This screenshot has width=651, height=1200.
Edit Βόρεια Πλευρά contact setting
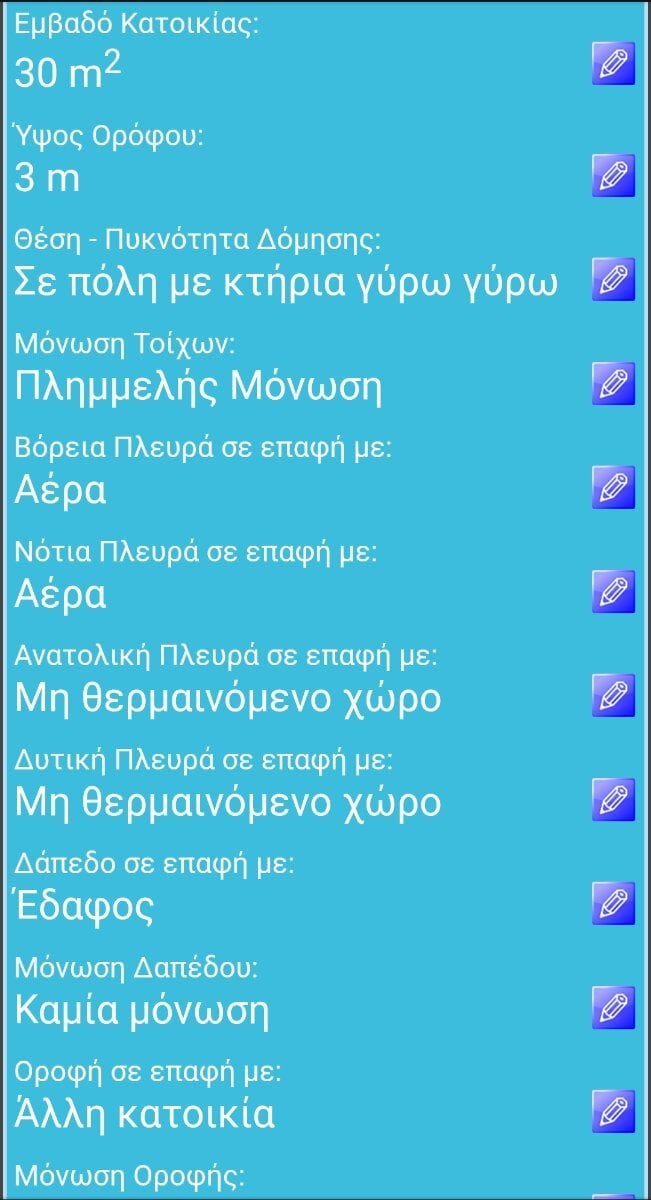(613, 487)
